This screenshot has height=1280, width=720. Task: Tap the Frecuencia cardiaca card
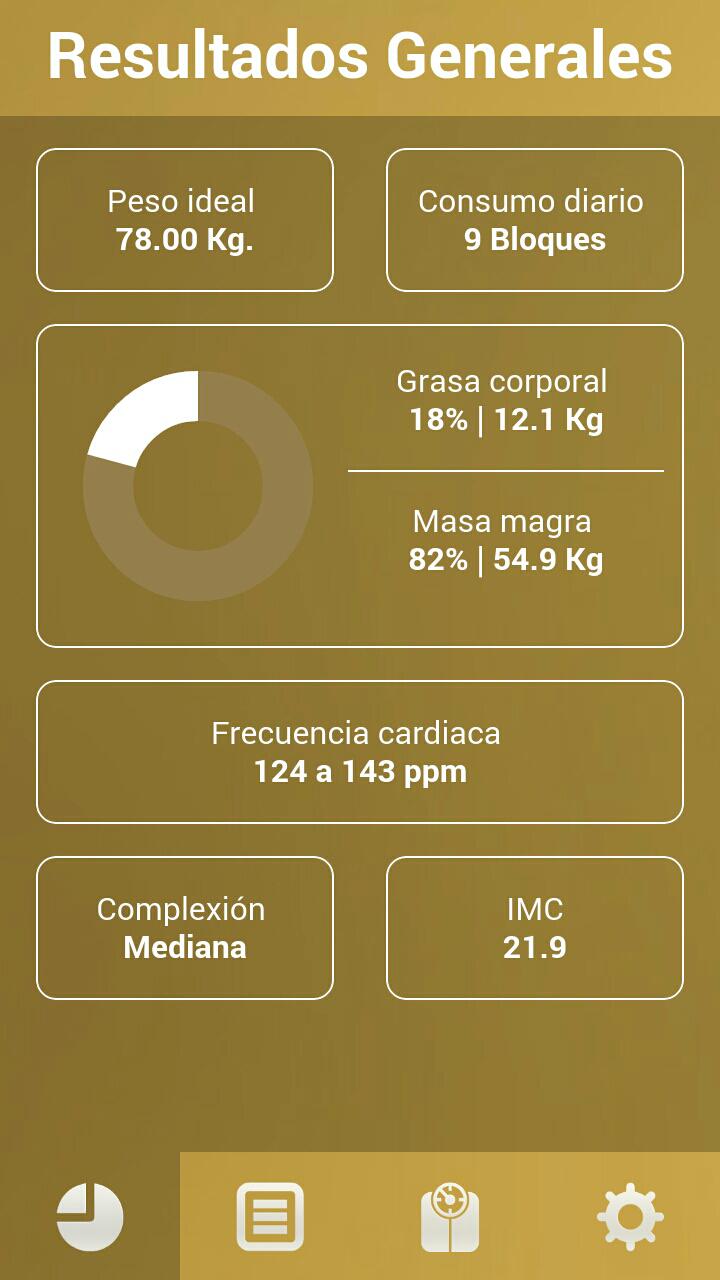coord(359,752)
